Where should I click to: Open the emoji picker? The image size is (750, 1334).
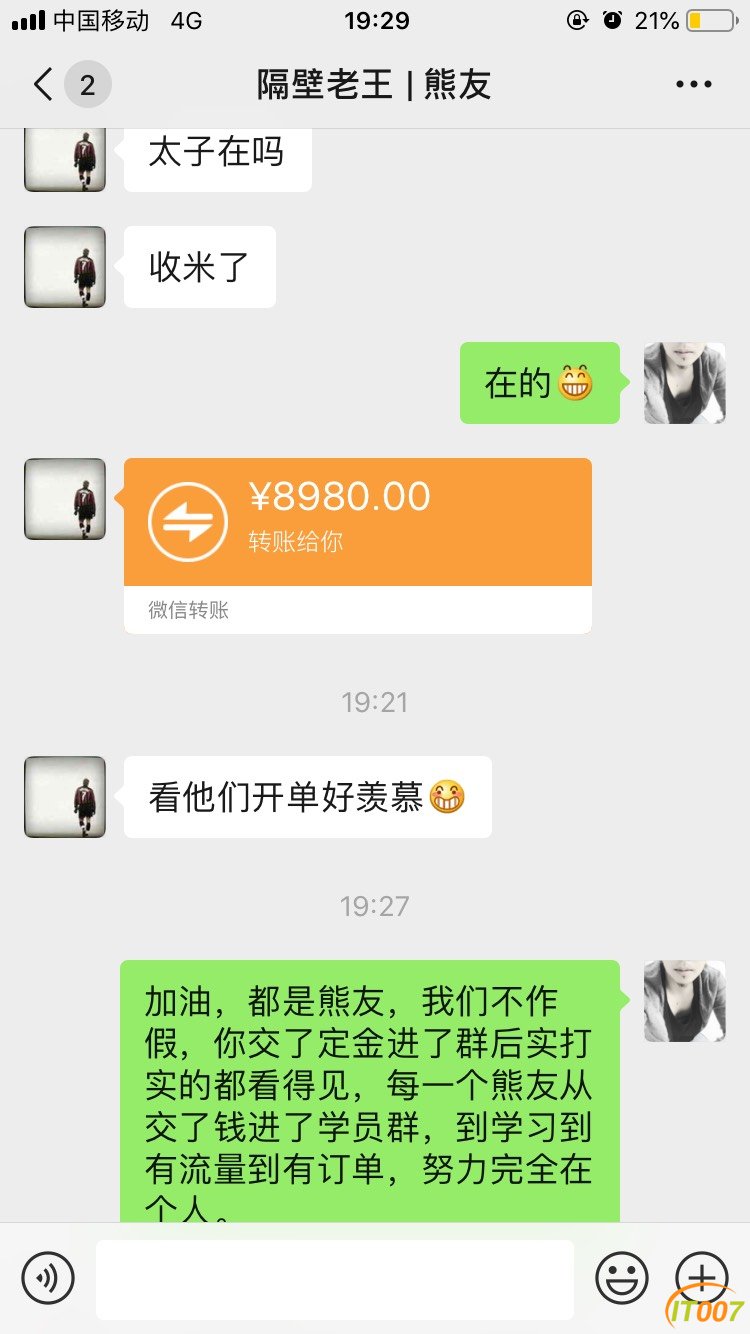click(622, 1277)
